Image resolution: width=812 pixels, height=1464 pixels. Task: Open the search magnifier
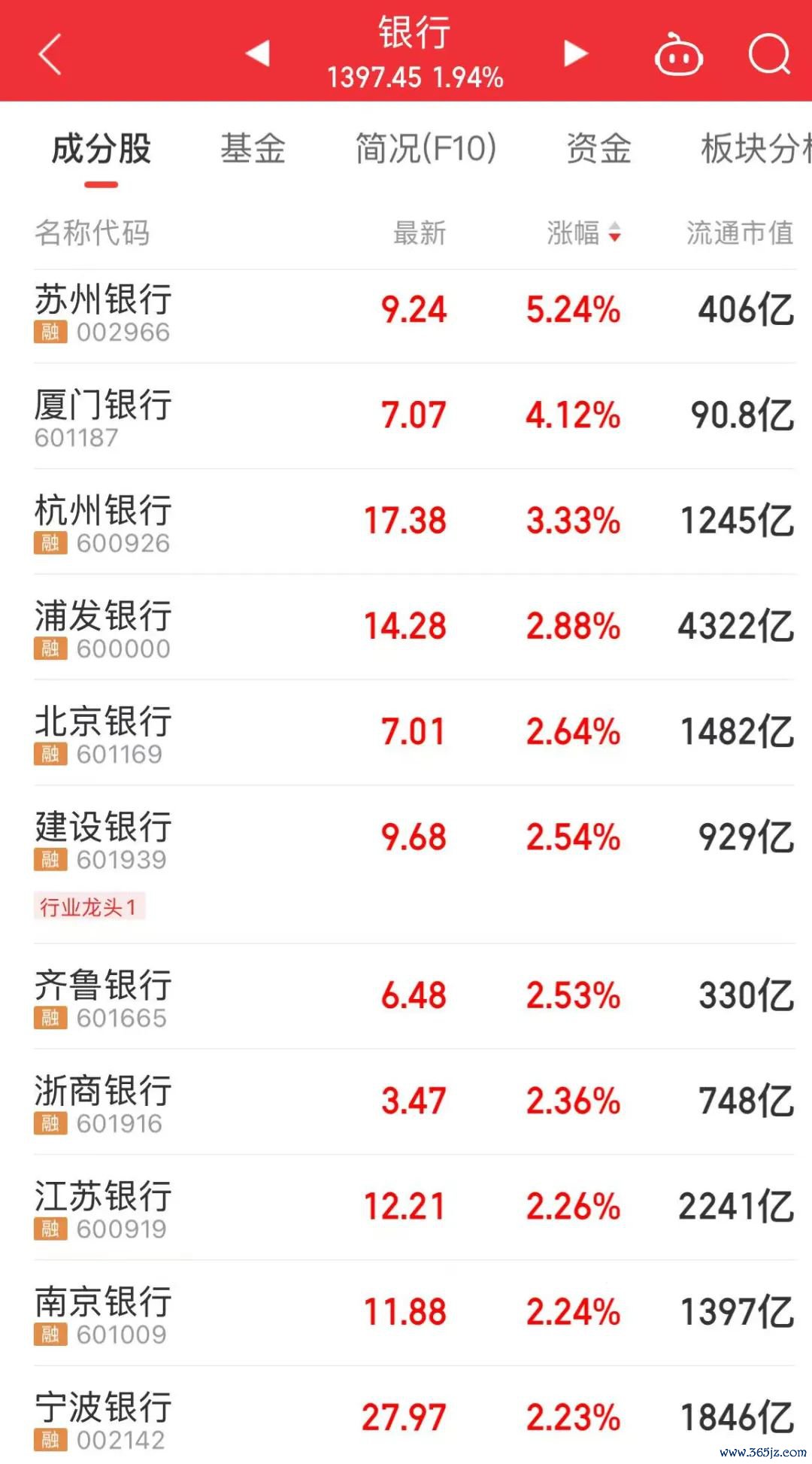point(770,54)
